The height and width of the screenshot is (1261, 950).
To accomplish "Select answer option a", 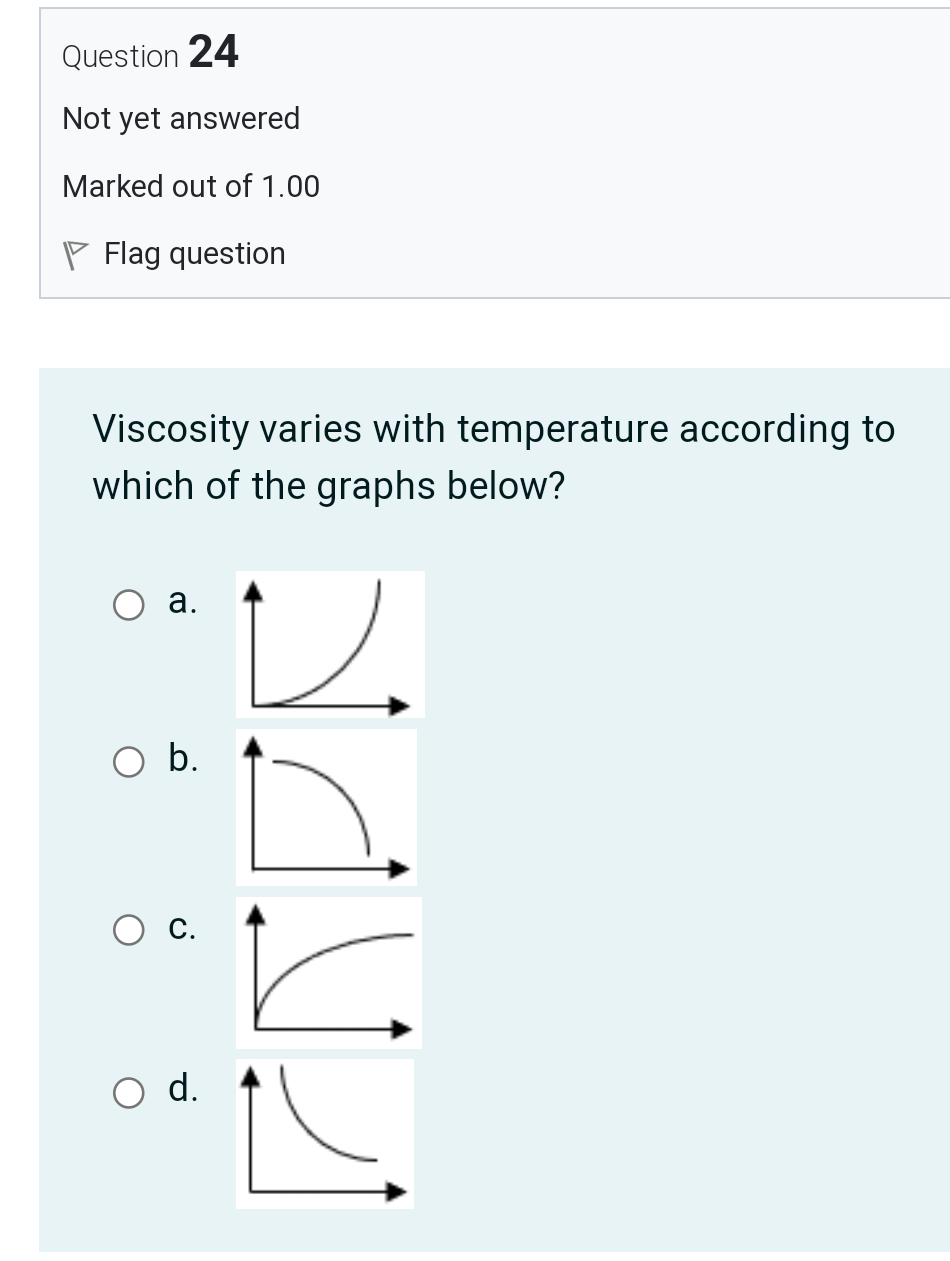I will pos(128,605).
